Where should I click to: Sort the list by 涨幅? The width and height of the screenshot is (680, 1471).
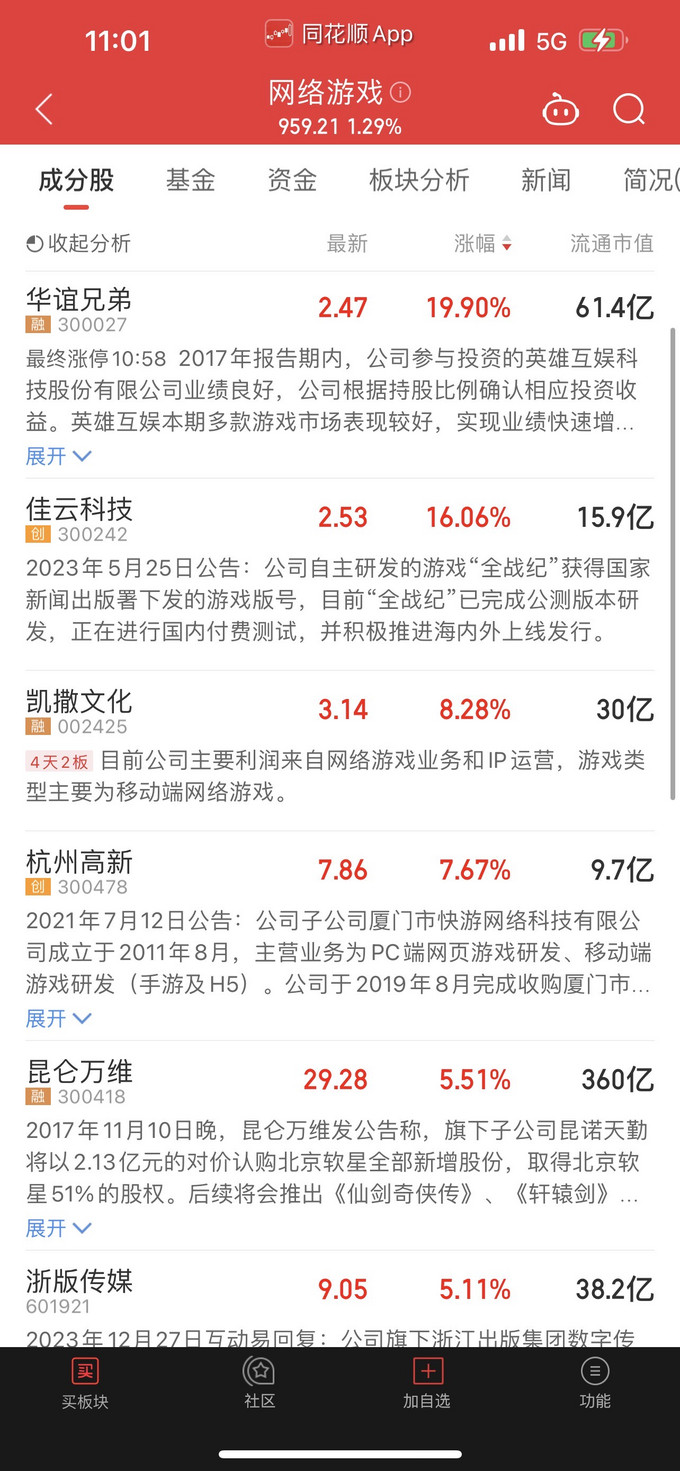[x=483, y=243]
